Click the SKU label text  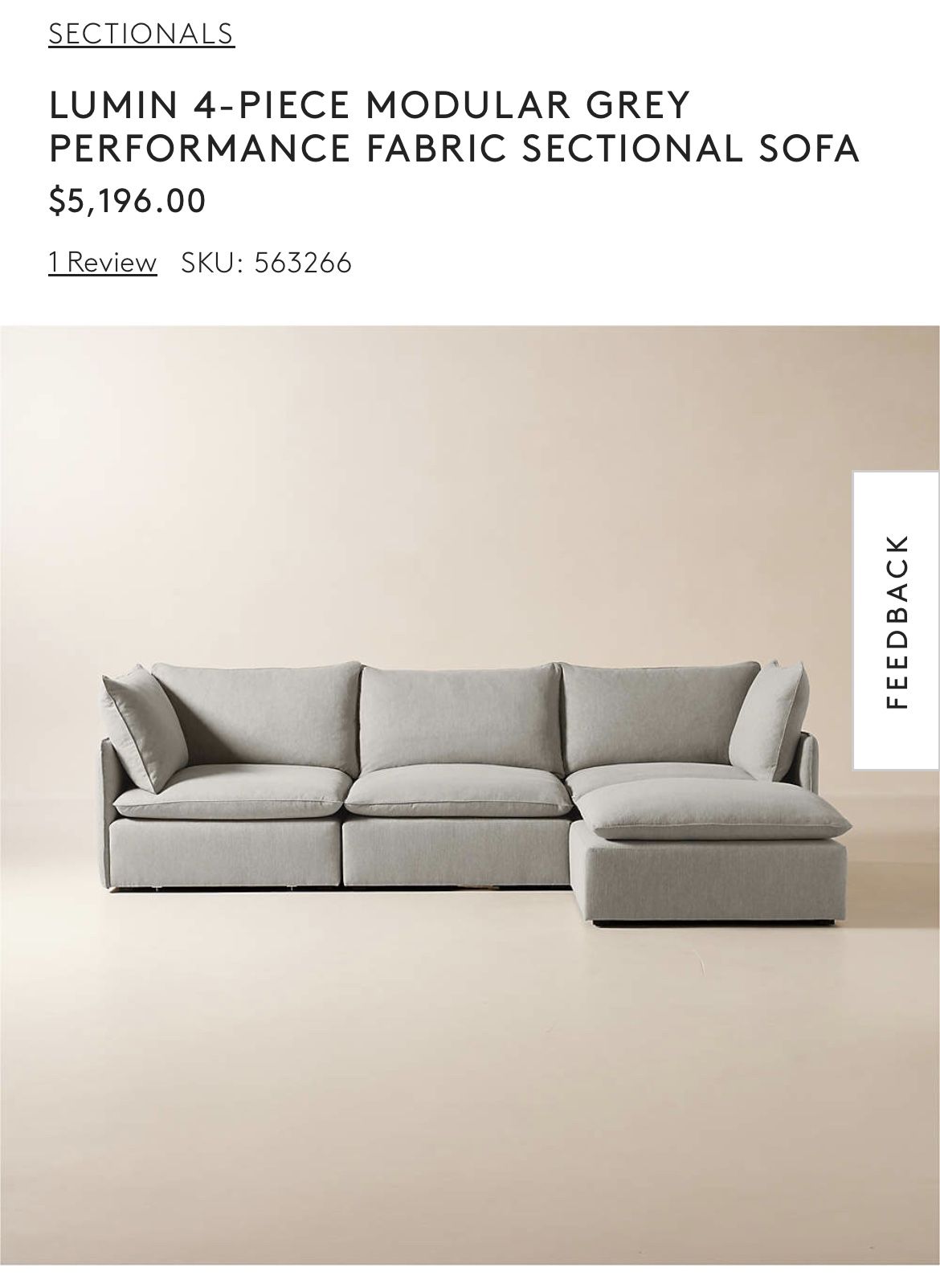(211, 260)
